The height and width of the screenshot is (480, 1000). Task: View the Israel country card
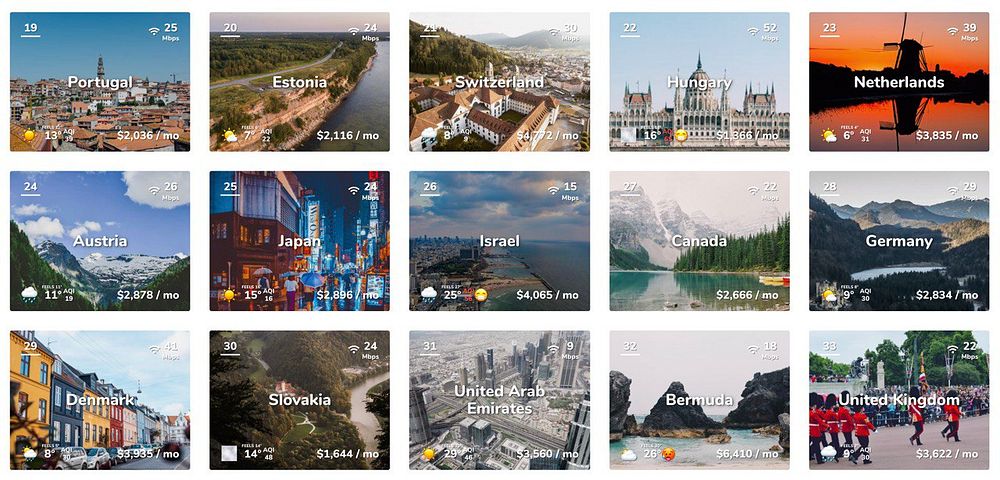click(499, 241)
